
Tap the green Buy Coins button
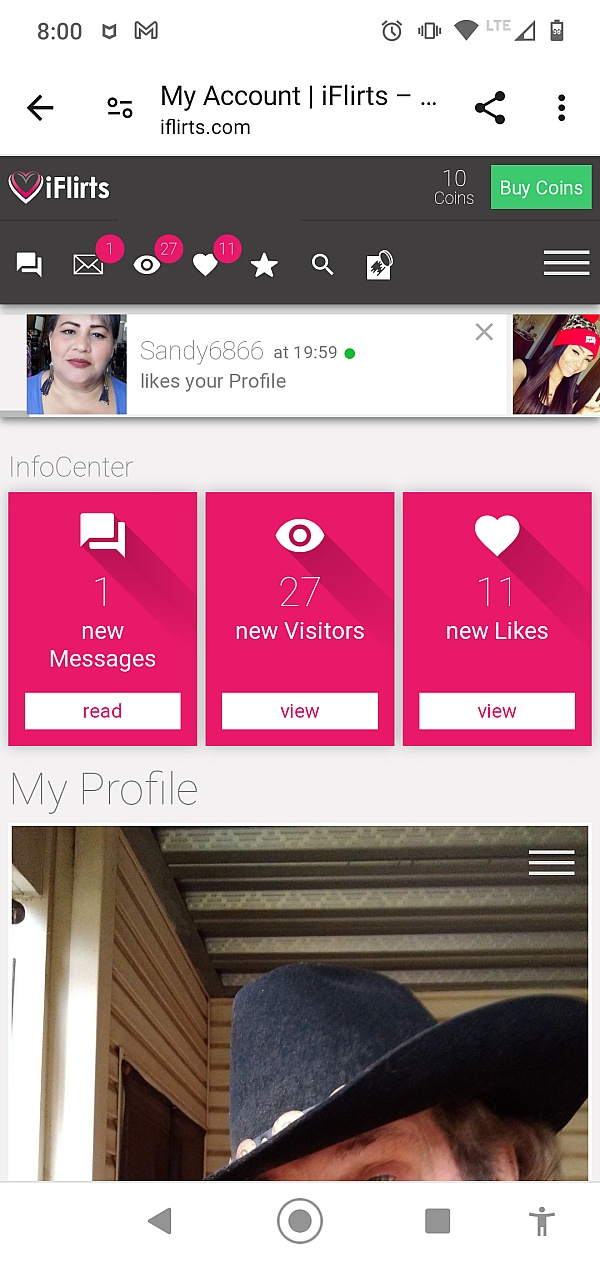coord(540,188)
